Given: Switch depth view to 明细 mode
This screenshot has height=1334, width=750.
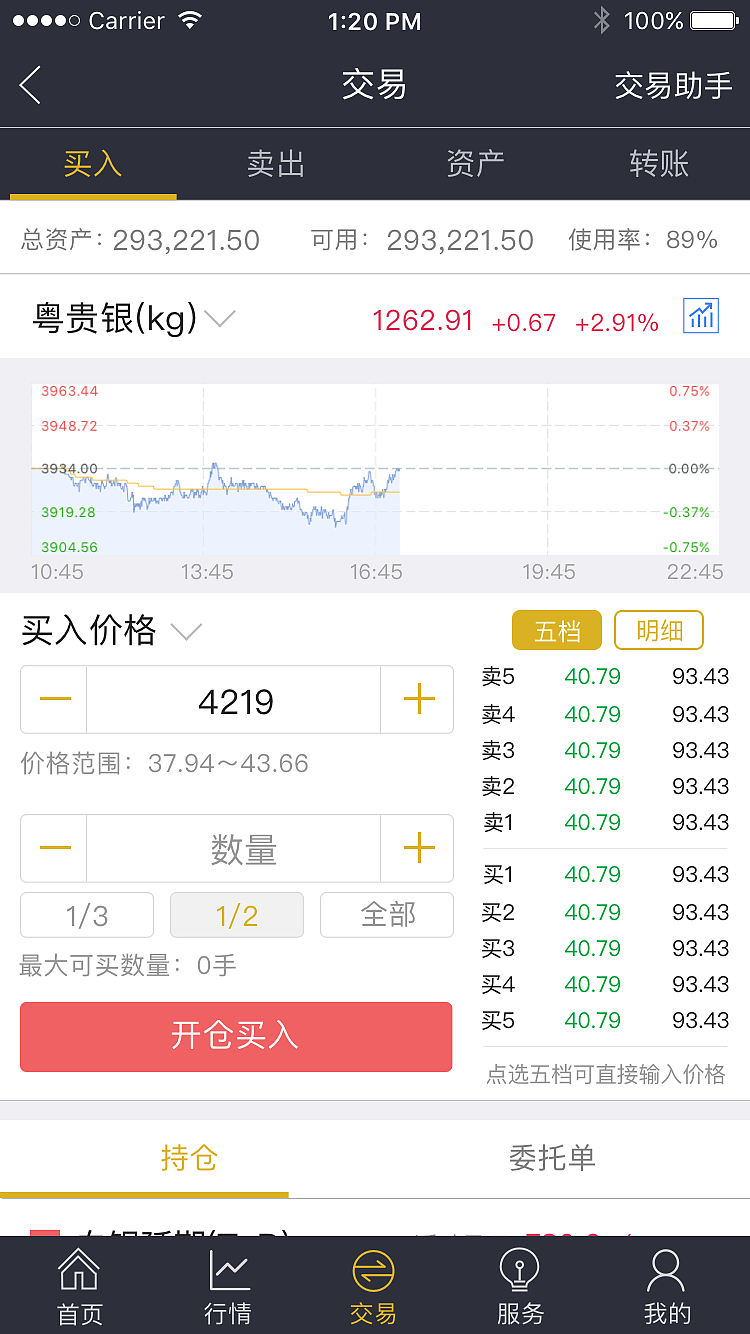Looking at the screenshot, I should click(658, 630).
